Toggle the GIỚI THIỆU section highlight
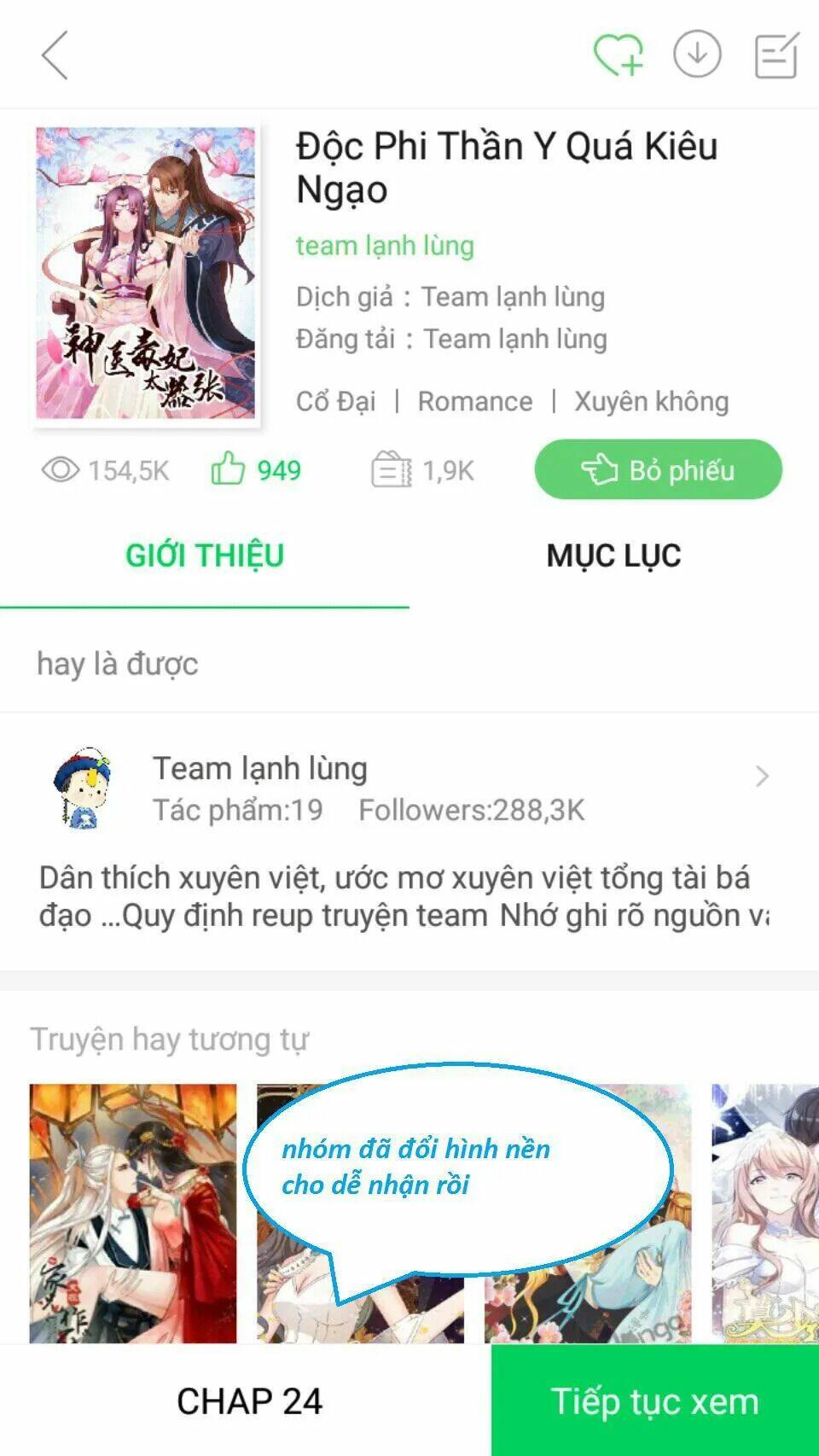This screenshot has width=819, height=1456. [x=204, y=556]
